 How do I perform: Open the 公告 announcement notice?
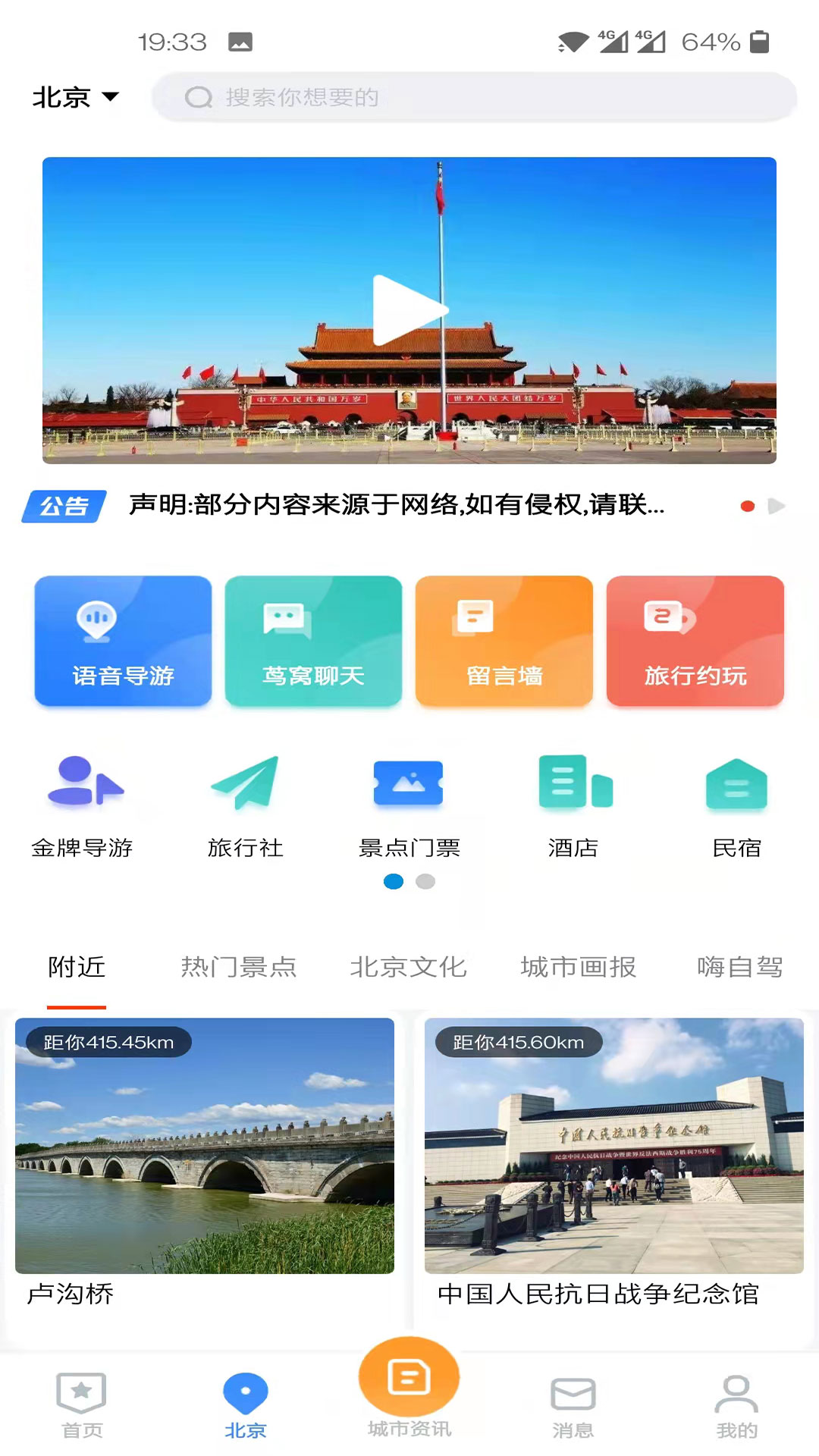(394, 505)
